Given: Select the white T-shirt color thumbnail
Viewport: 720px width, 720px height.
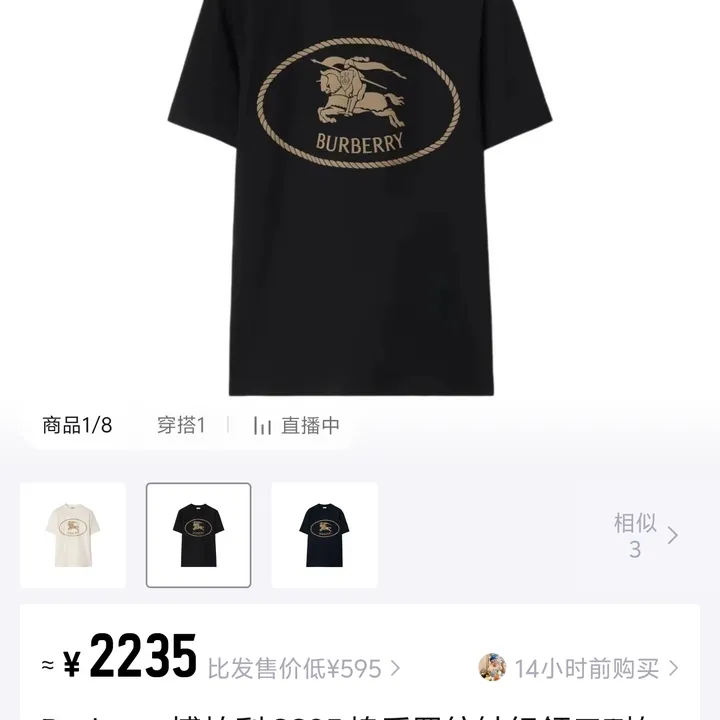Looking at the screenshot, I should pos(73,535).
